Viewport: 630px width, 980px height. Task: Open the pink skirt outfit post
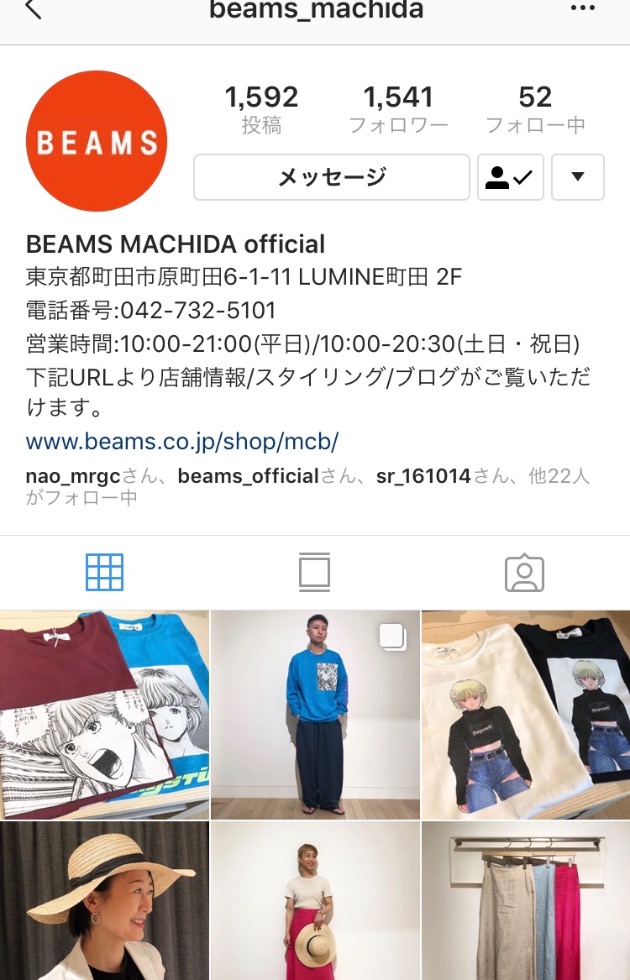[315, 900]
